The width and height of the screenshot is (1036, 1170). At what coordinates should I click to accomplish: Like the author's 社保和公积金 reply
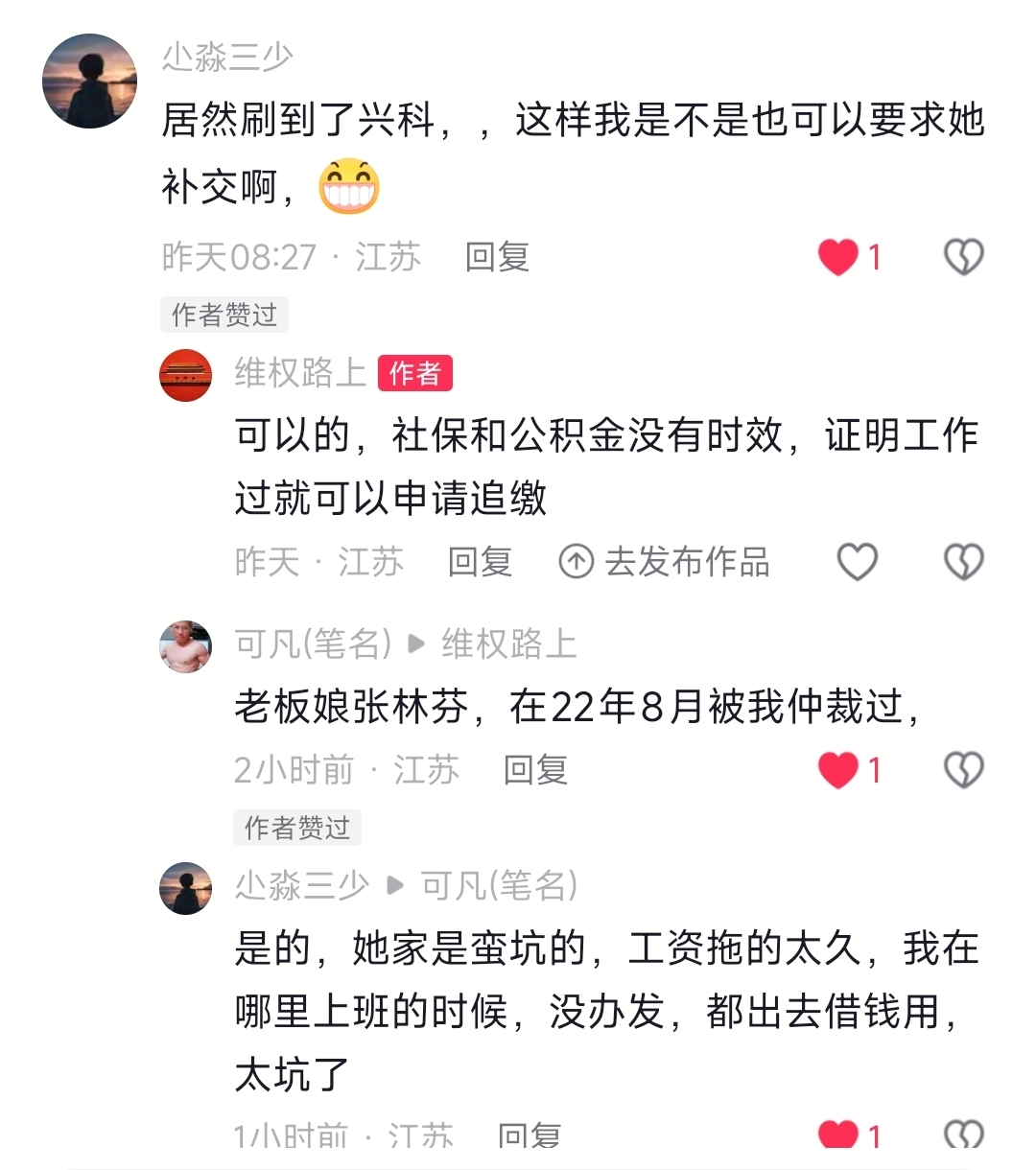pyautogui.click(x=857, y=562)
